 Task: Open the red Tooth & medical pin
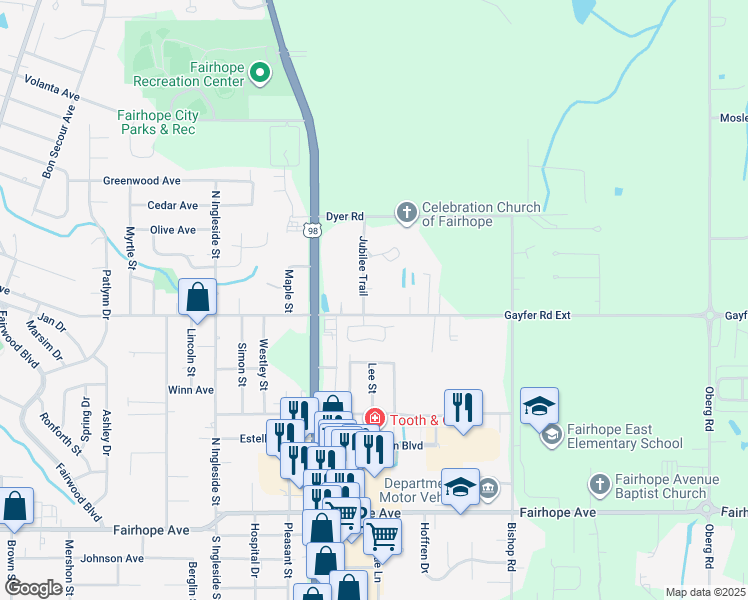click(x=375, y=418)
